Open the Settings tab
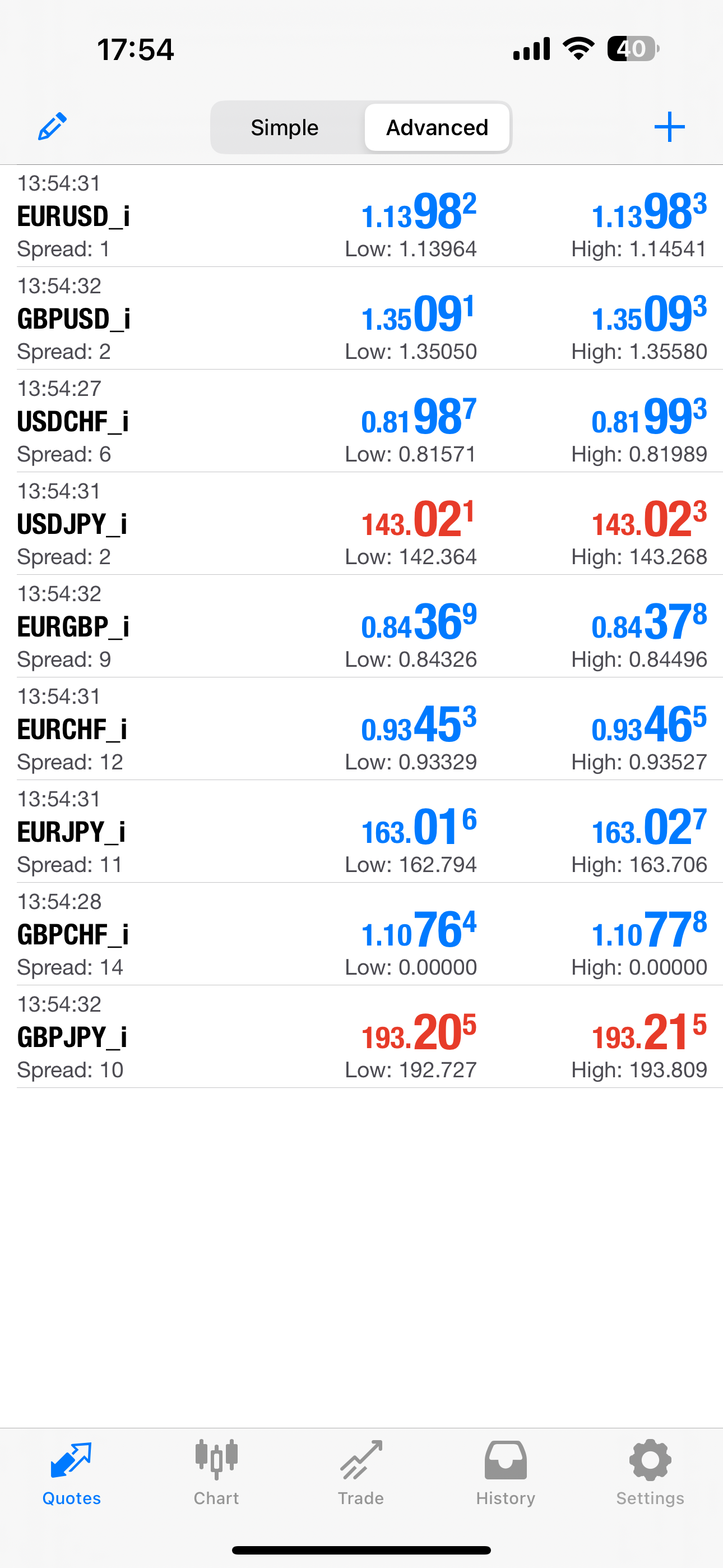This screenshot has height=1568, width=723. click(650, 1473)
